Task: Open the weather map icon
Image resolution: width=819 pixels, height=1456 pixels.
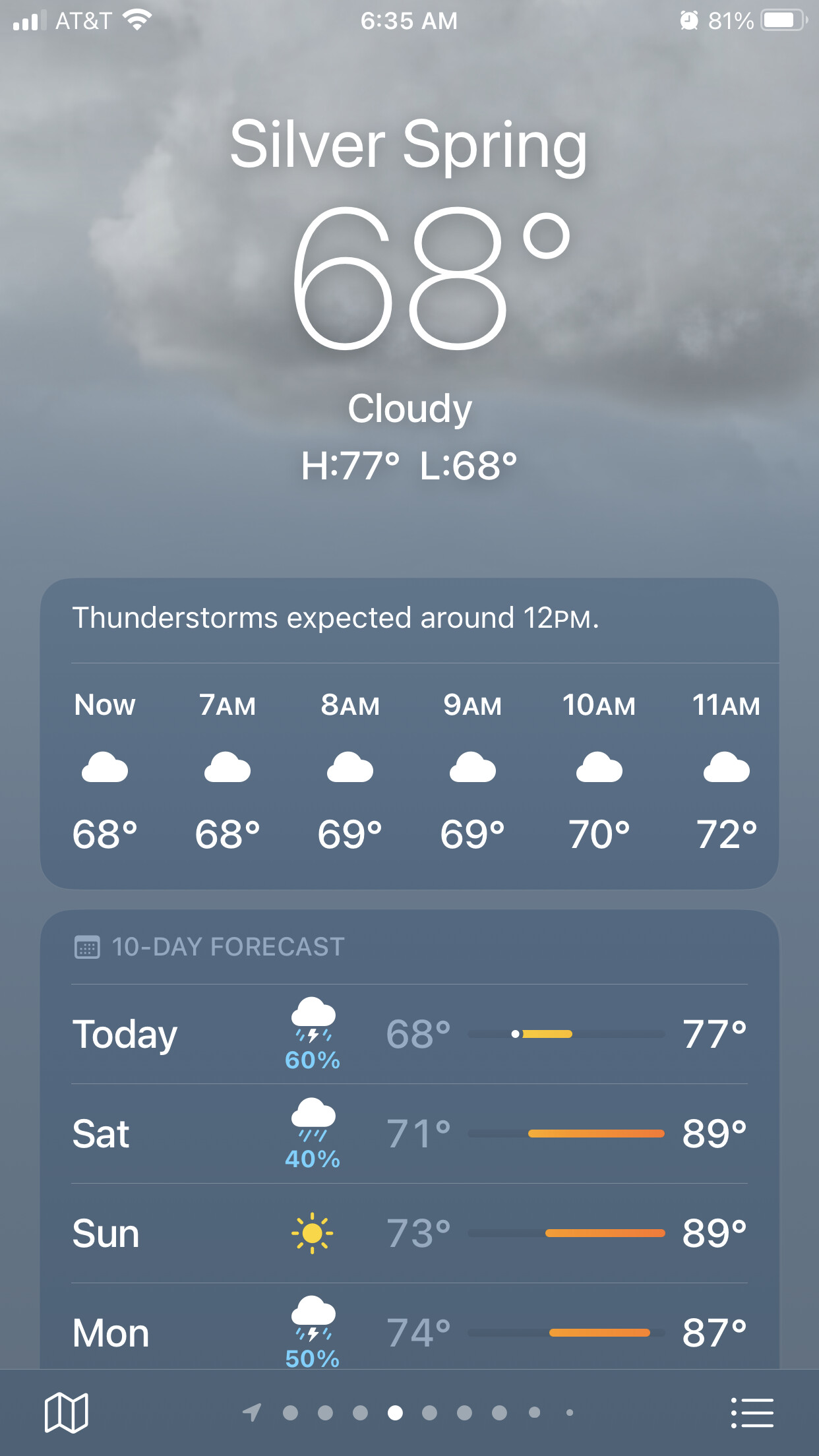Action: (x=66, y=1412)
